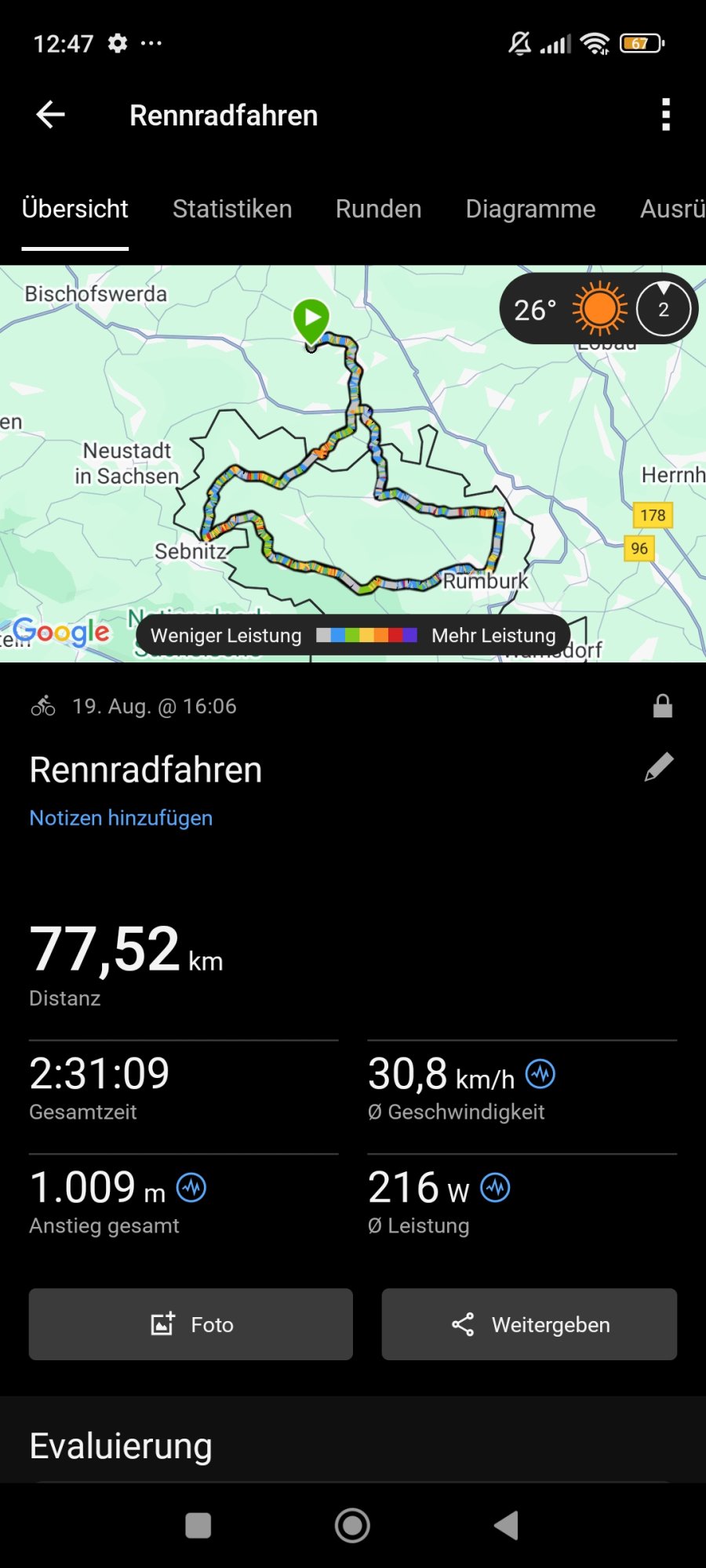The height and width of the screenshot is (1568, 706).
Task: Tap the info icon beside Ø Geschwindigkeit
Action: (x=540, y=1073)
